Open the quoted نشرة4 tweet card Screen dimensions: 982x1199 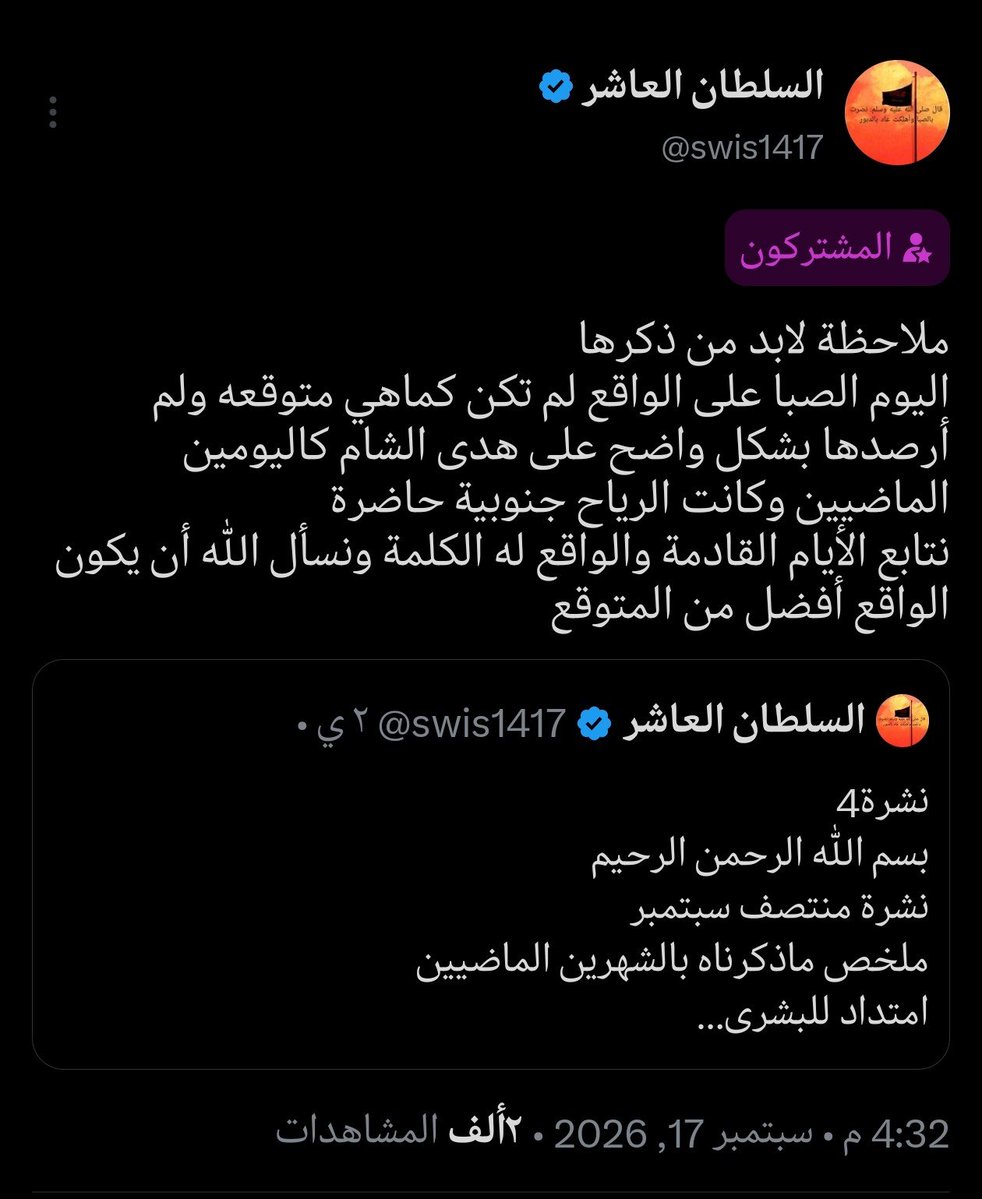(x=491, y=864)
